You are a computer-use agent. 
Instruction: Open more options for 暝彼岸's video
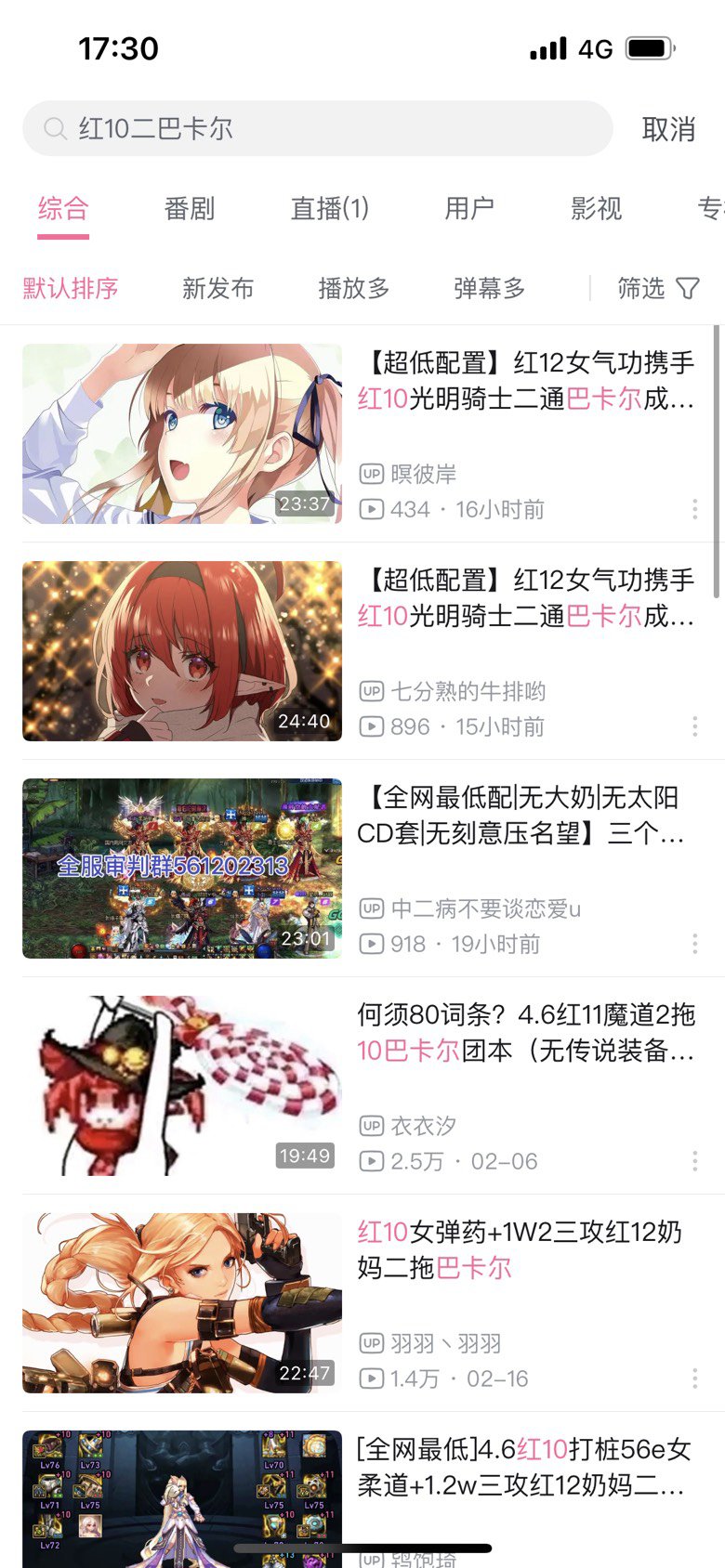tap(694, 509)
